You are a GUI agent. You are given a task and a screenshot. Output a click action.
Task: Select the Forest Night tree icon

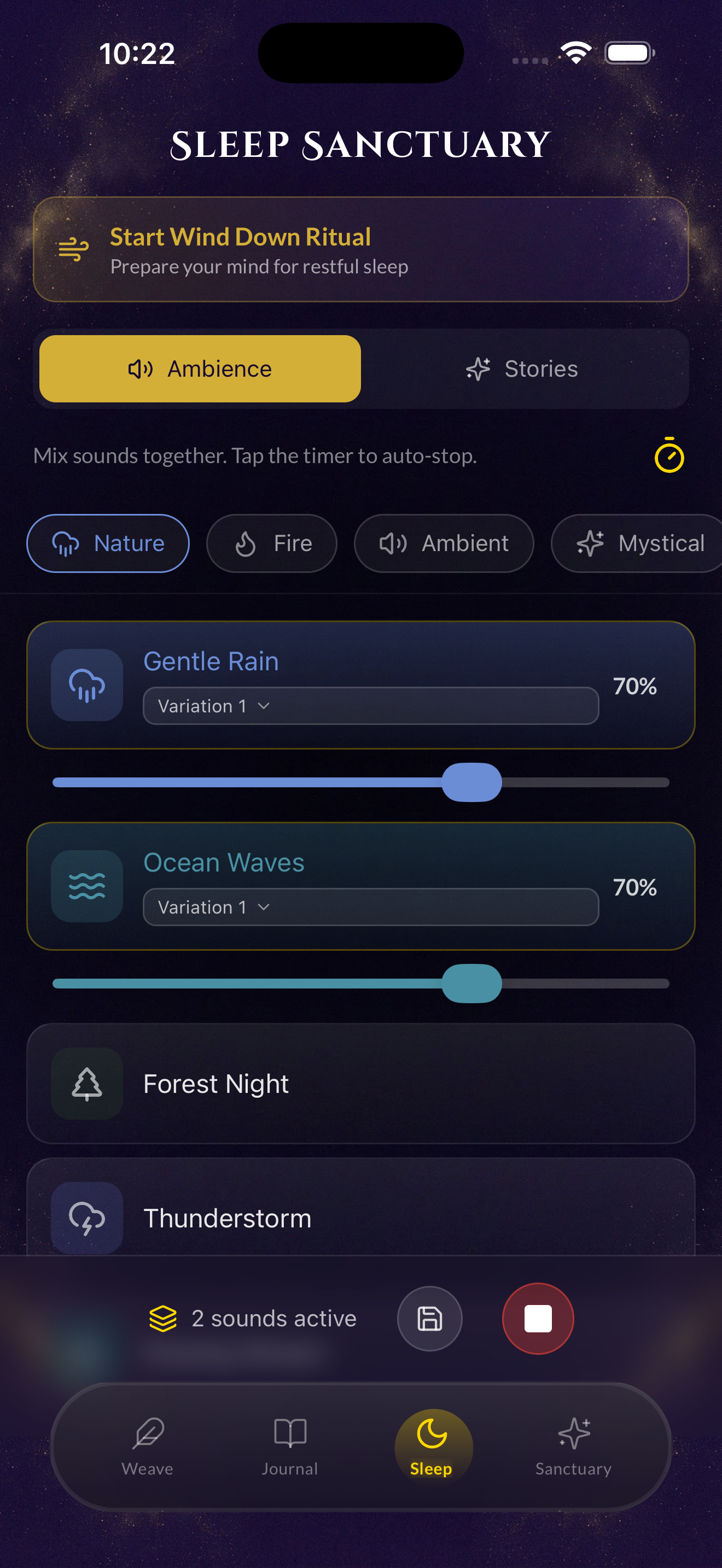(x=86, y=1083)
